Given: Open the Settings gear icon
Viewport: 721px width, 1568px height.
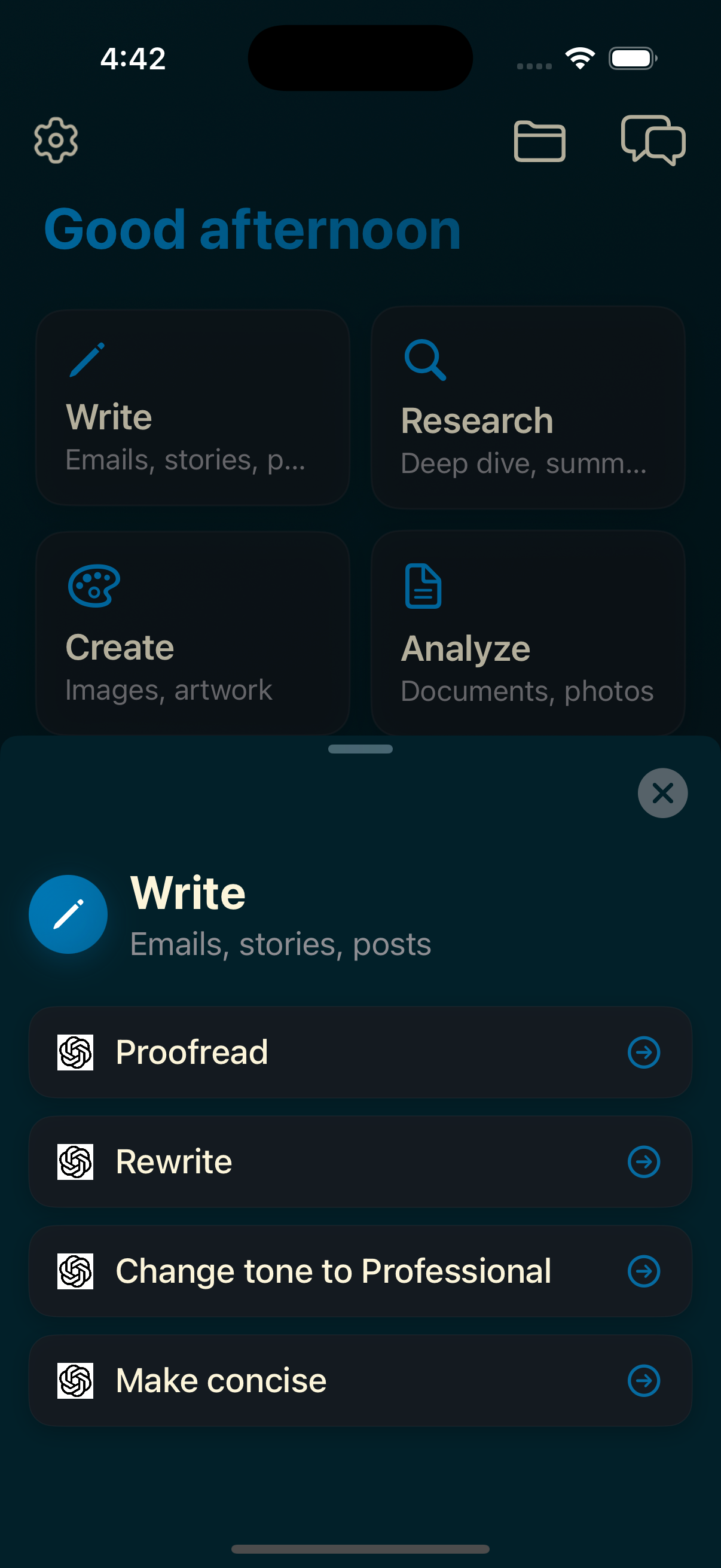Looking at the screenshot, I should pyautogui.click(x=57, y=140).
